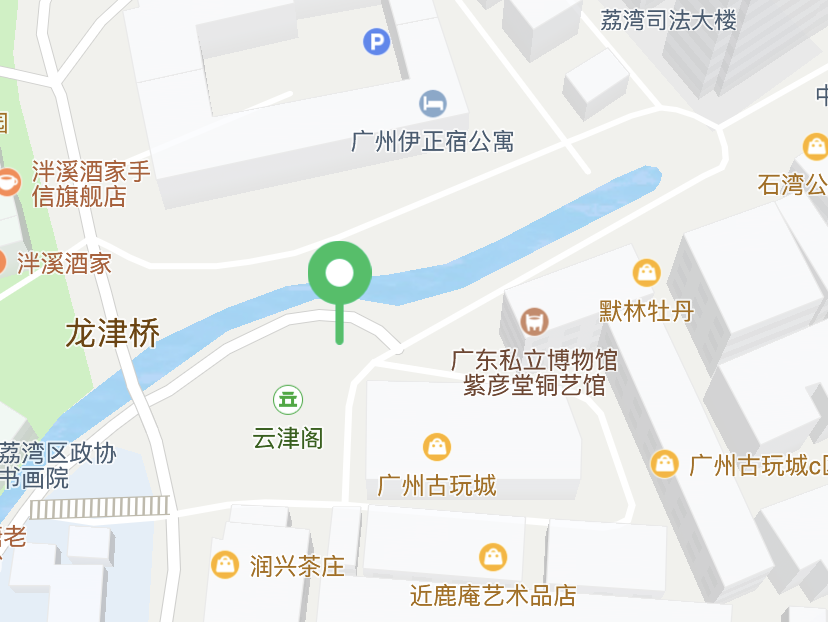
Task: Open the 广州古玩城c区 shop marker
Action: click(665, 463)
